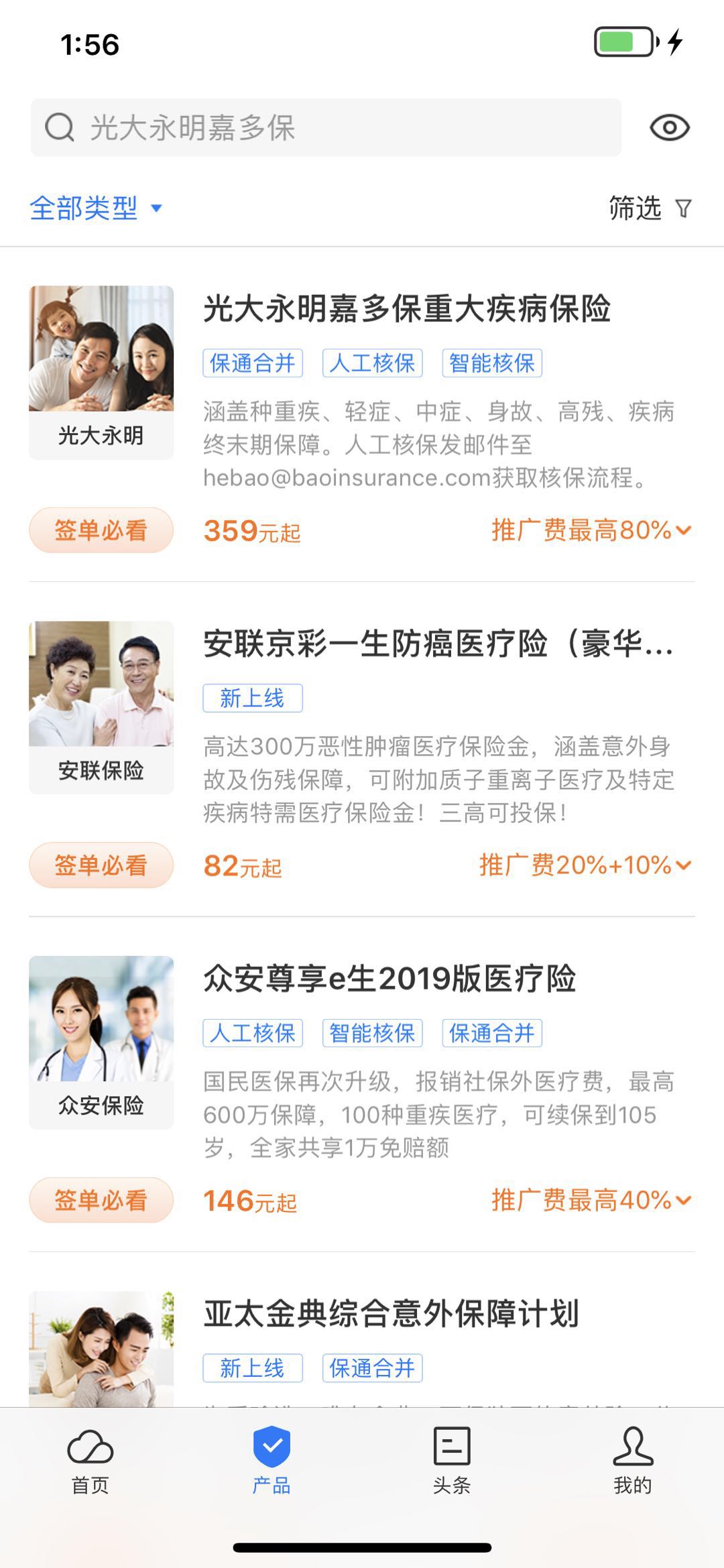Image resolution: width=724 pixels, height=1568 pixels.
Task: Expand 推广费20%+10% details
Action: 585,865
